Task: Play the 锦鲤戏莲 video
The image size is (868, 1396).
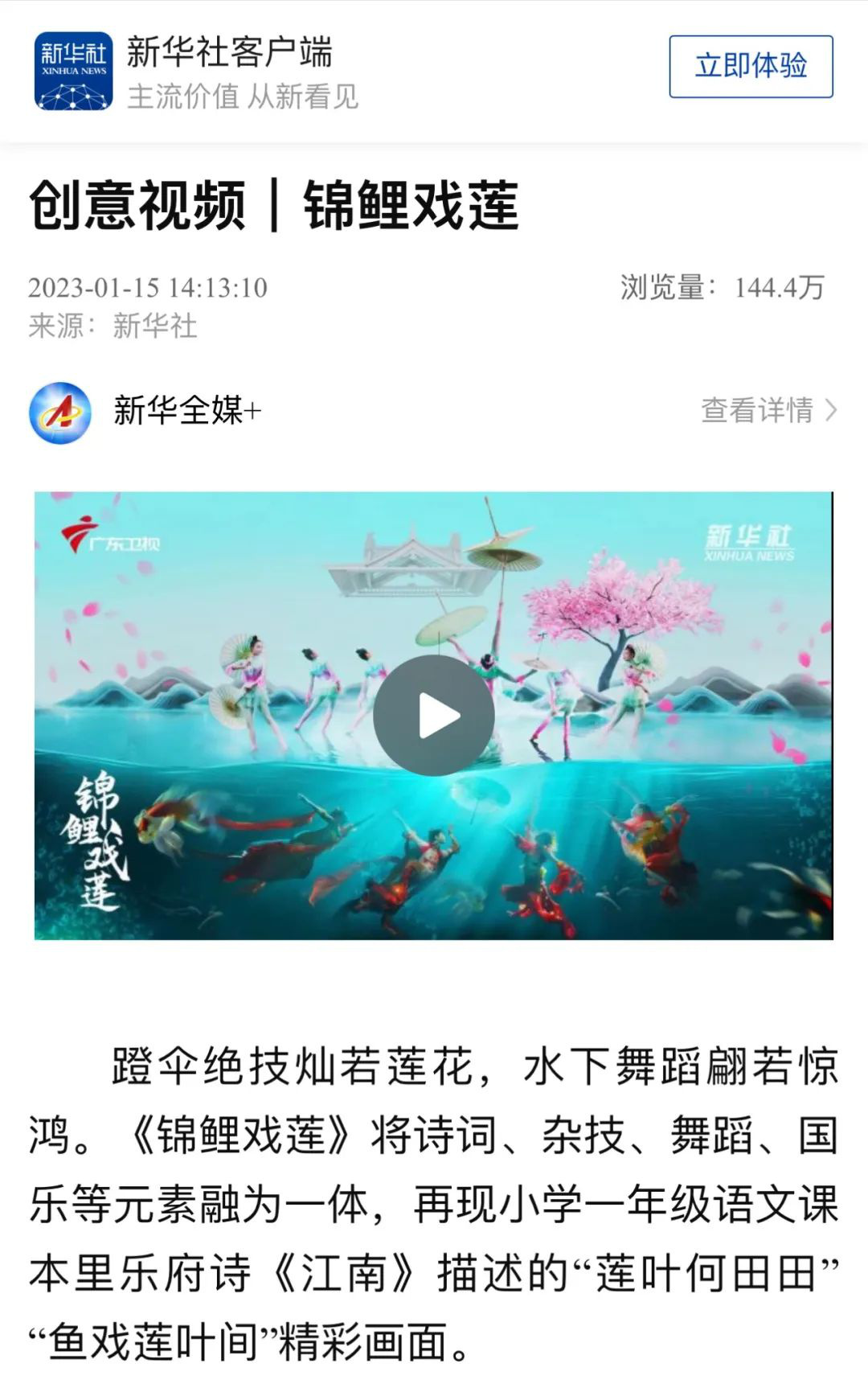Action: (434, 715)
